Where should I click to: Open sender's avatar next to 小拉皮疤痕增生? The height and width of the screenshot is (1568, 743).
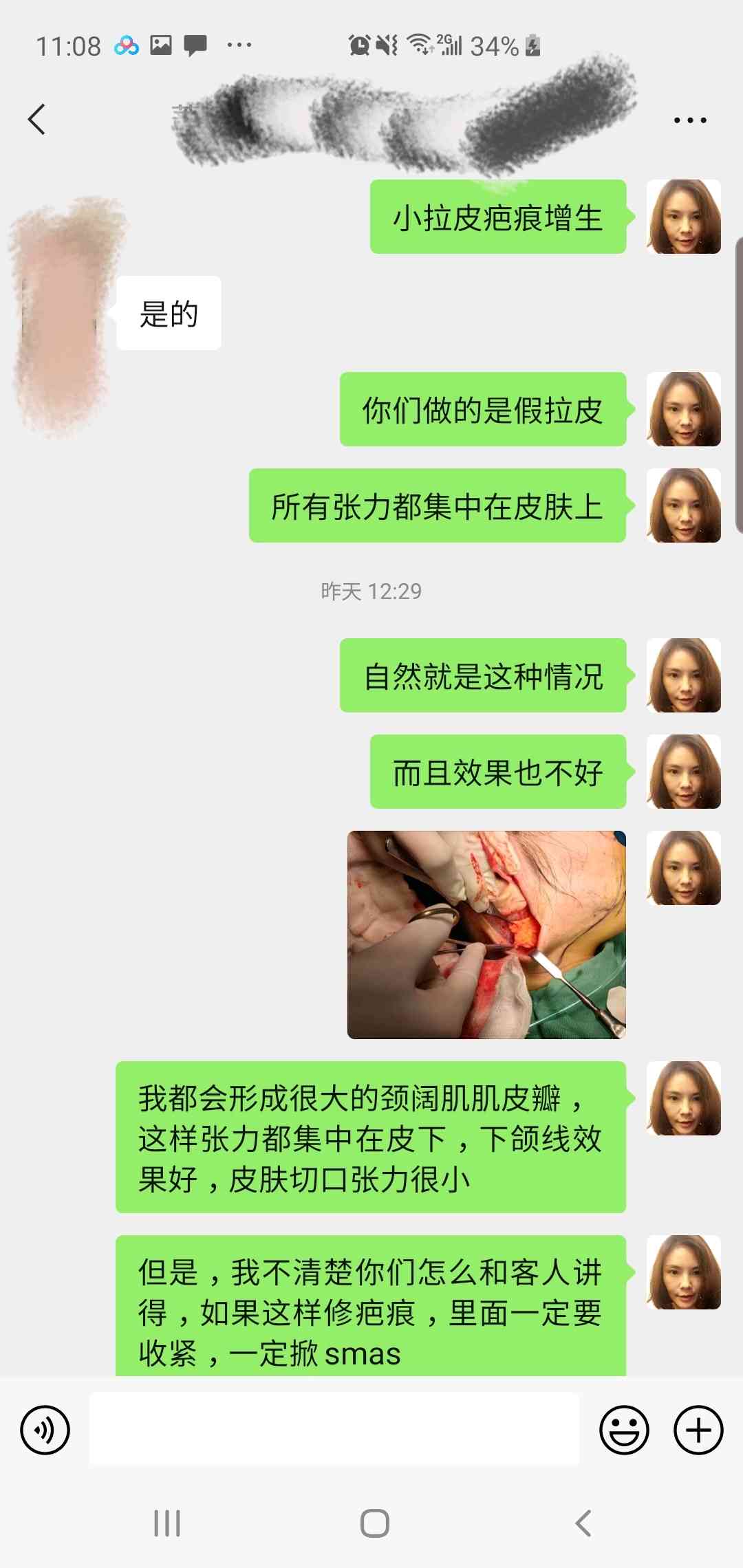point(683,217)
